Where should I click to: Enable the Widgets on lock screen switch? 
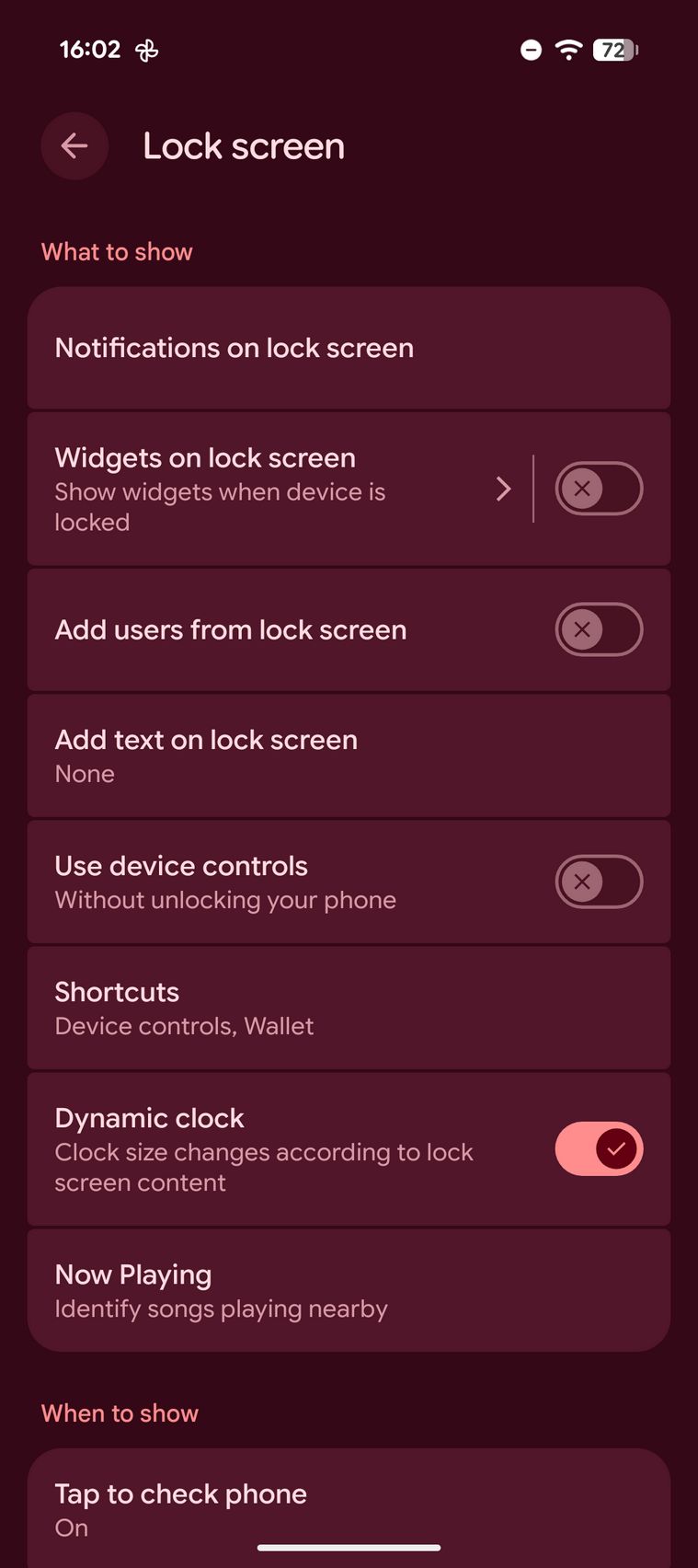(x=598, y=488)
